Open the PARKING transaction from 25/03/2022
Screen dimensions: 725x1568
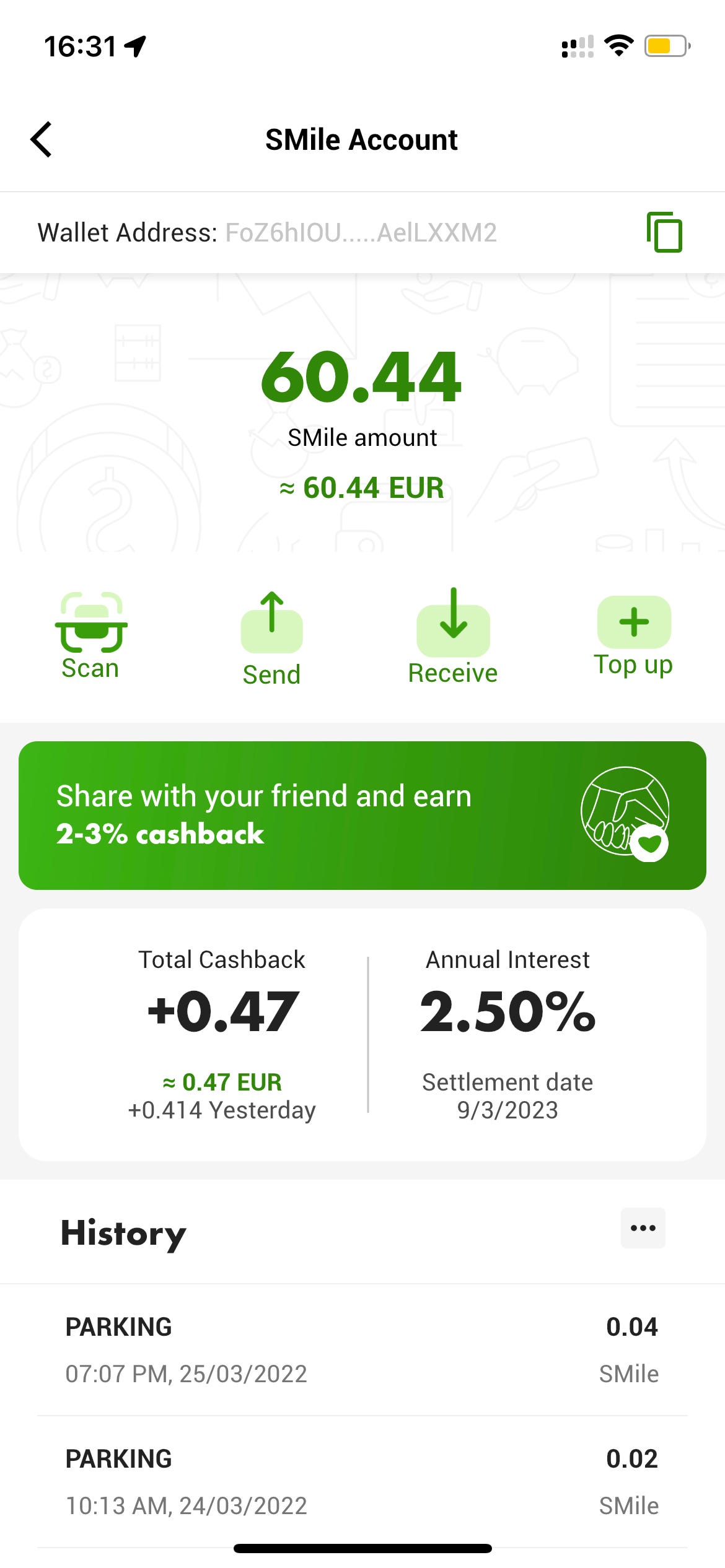coord(362,1350)
